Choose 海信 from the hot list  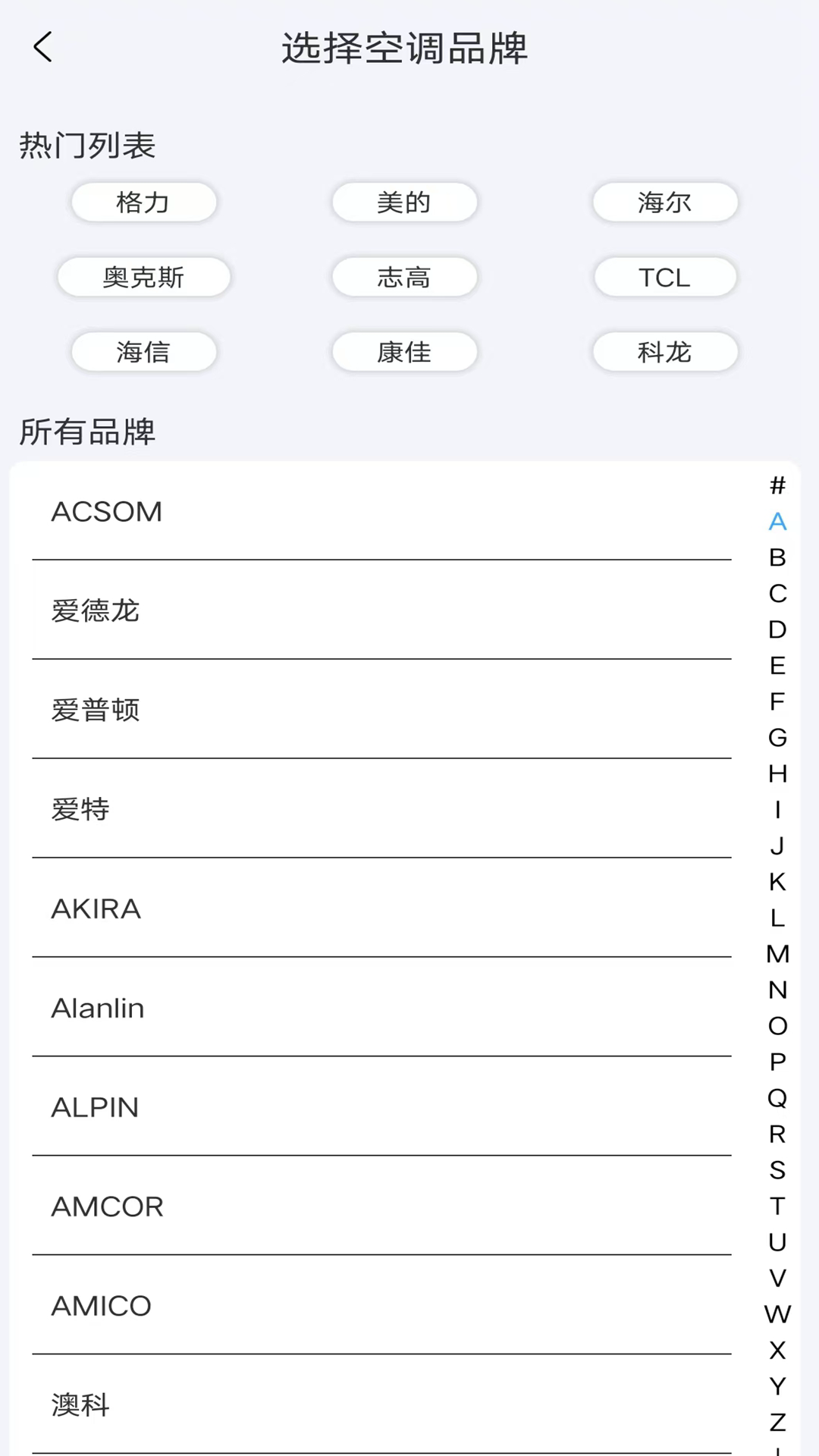[143, 352]
